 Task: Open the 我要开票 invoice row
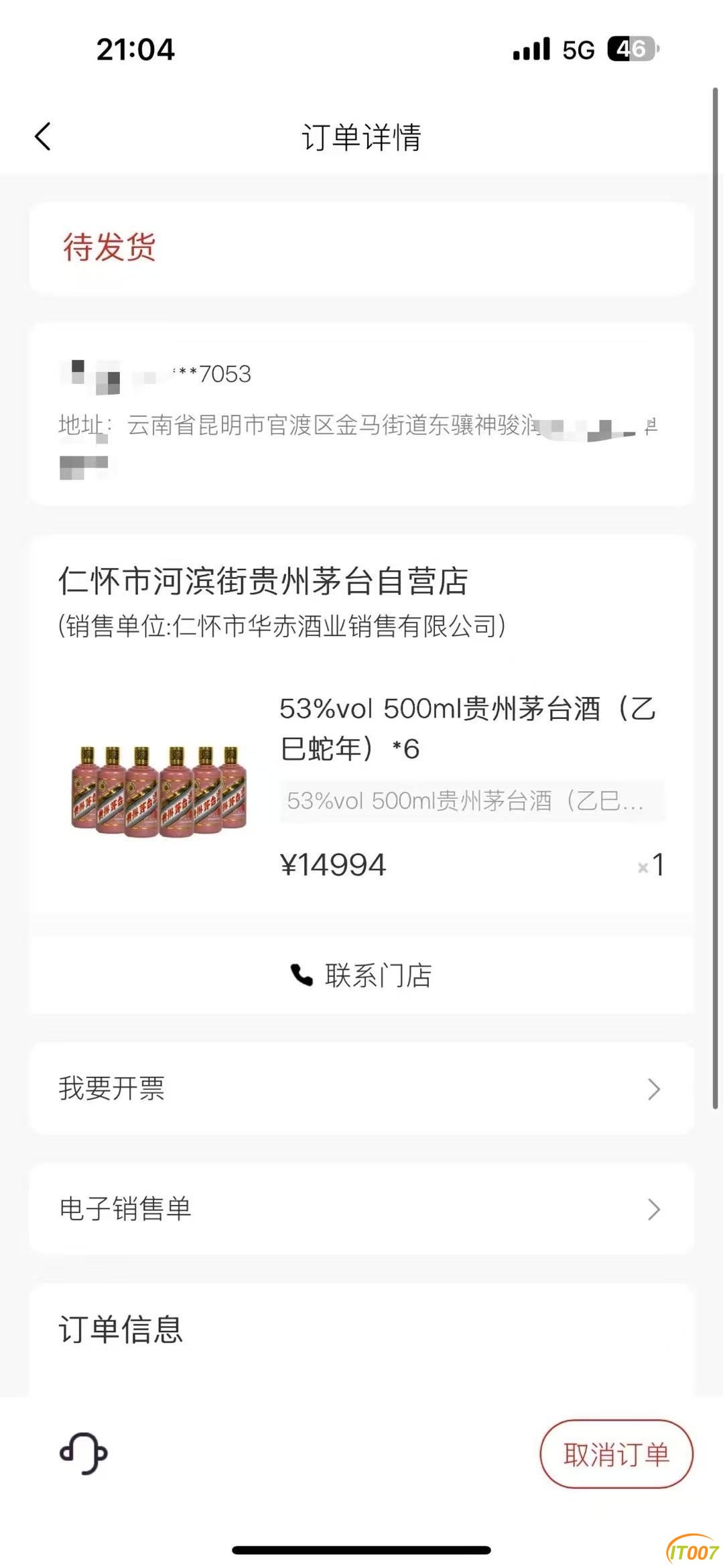point(361,1088)
